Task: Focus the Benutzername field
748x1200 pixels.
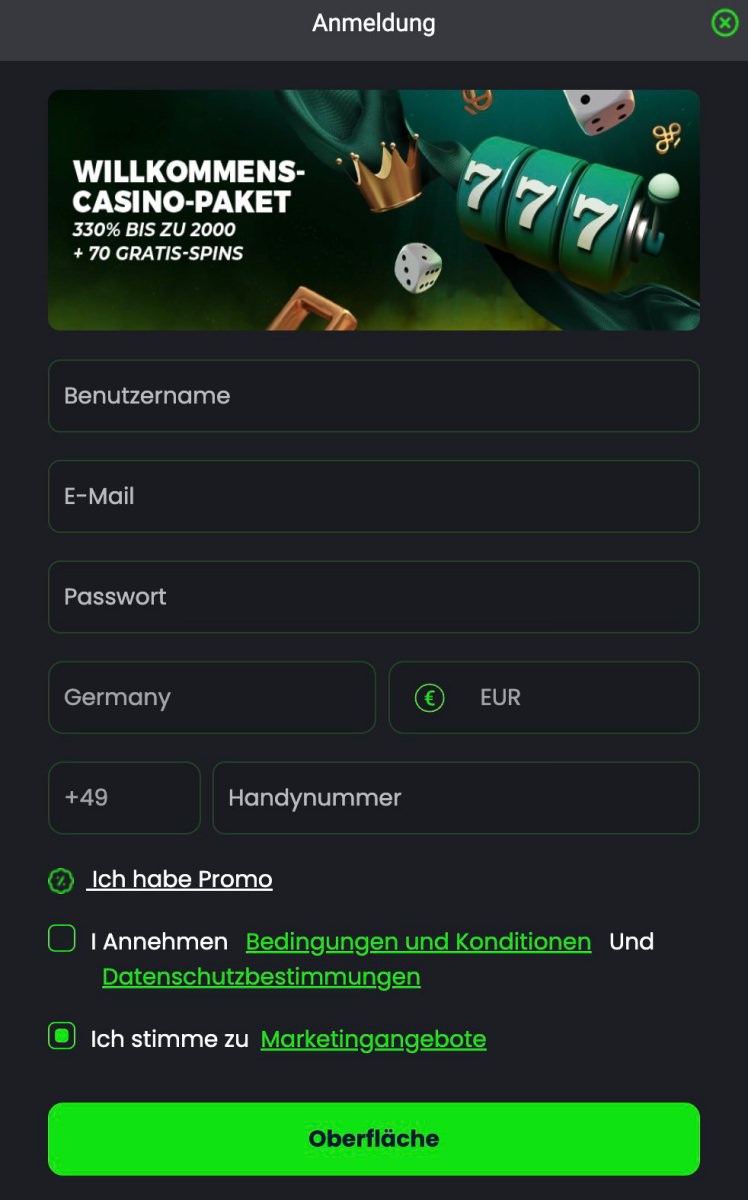Action: [373, 396]
